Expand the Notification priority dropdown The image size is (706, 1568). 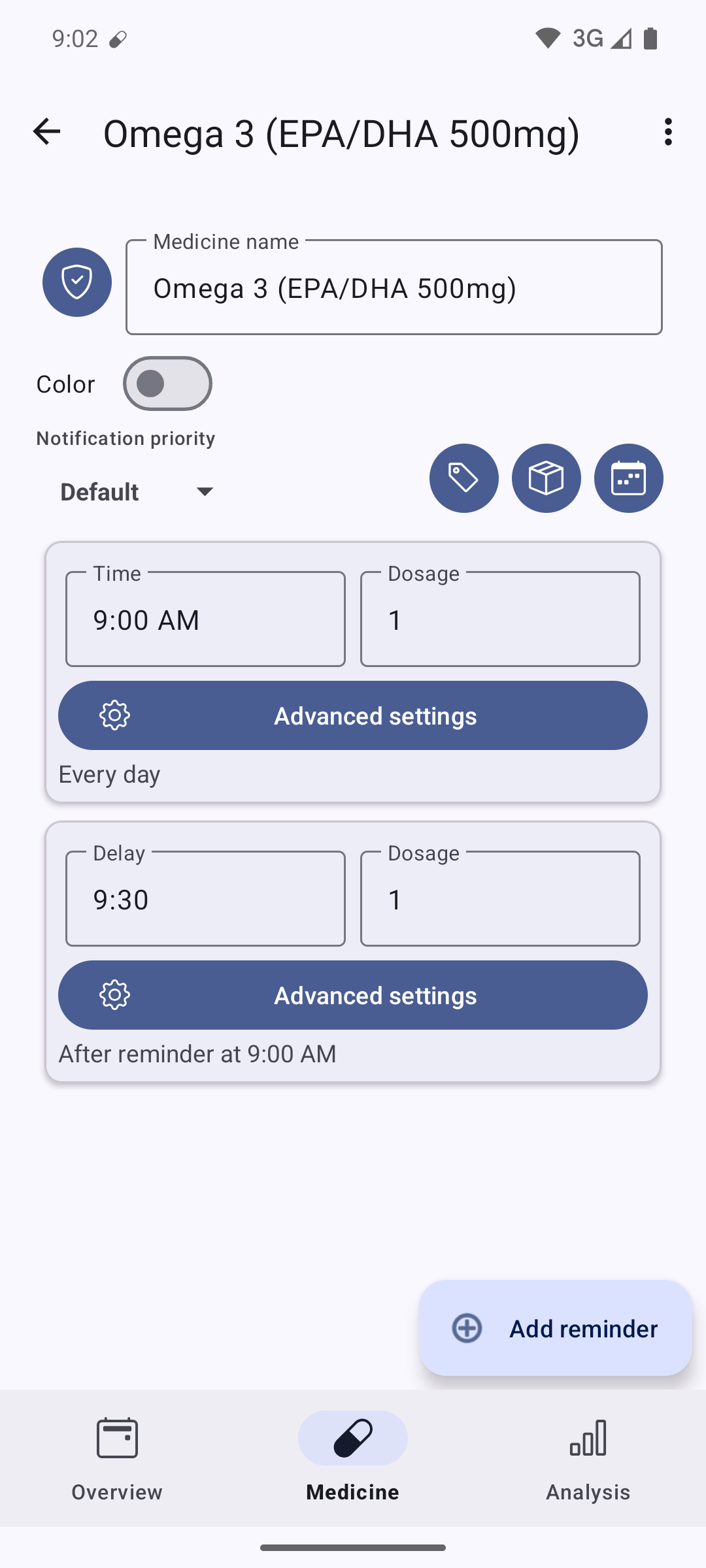[x=137, y=491]
